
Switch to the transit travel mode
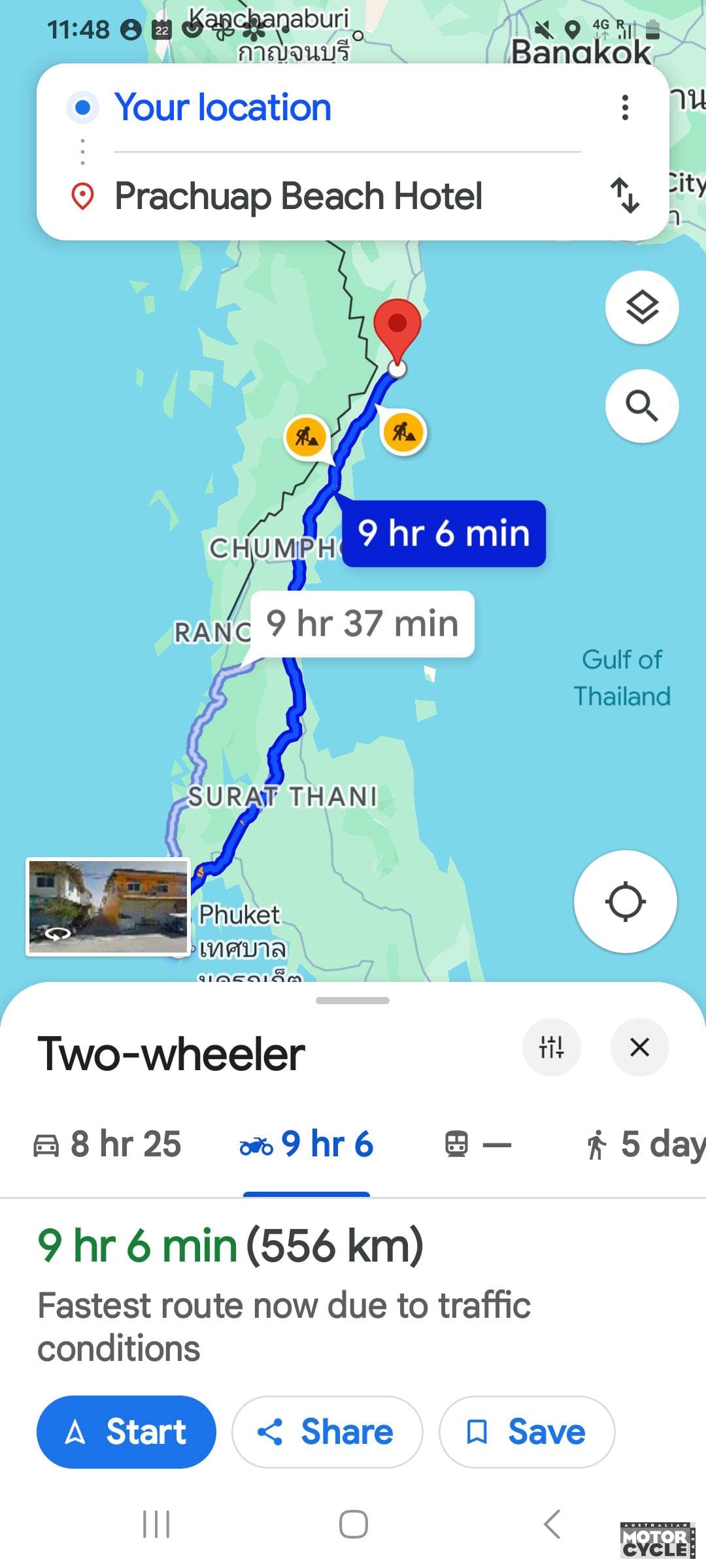point(477,1144)
